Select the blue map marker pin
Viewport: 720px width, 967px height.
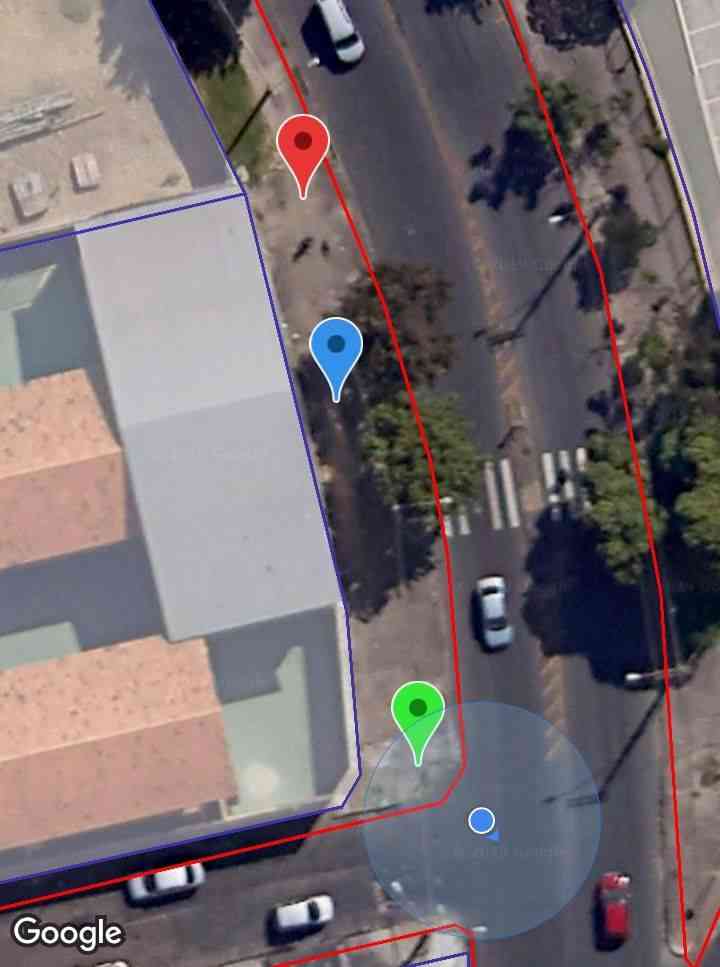pyautogui.click(x=336, y=349)
